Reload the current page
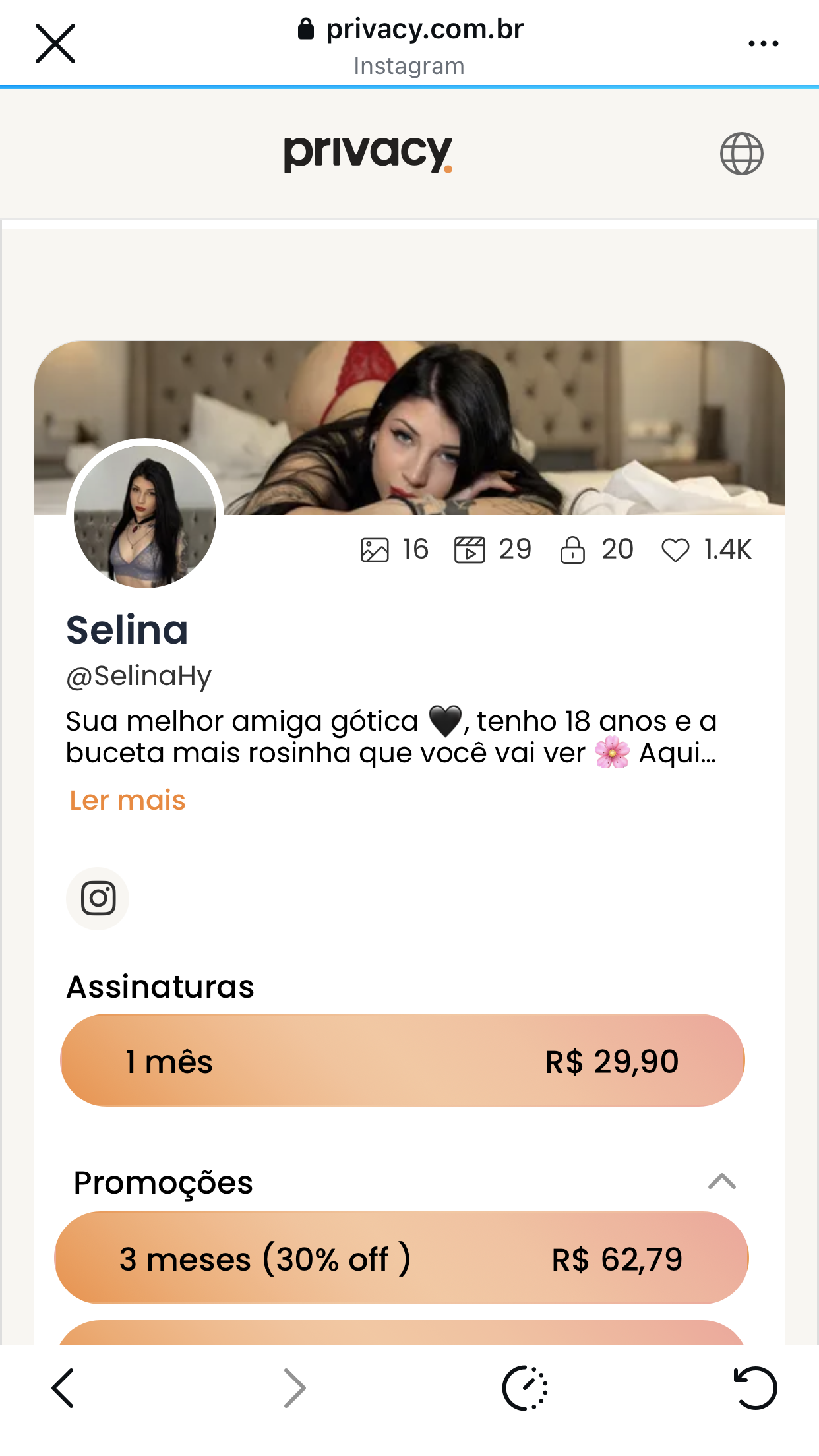This screenshot has height=1456, width=819. click(x=755, y=1388)
